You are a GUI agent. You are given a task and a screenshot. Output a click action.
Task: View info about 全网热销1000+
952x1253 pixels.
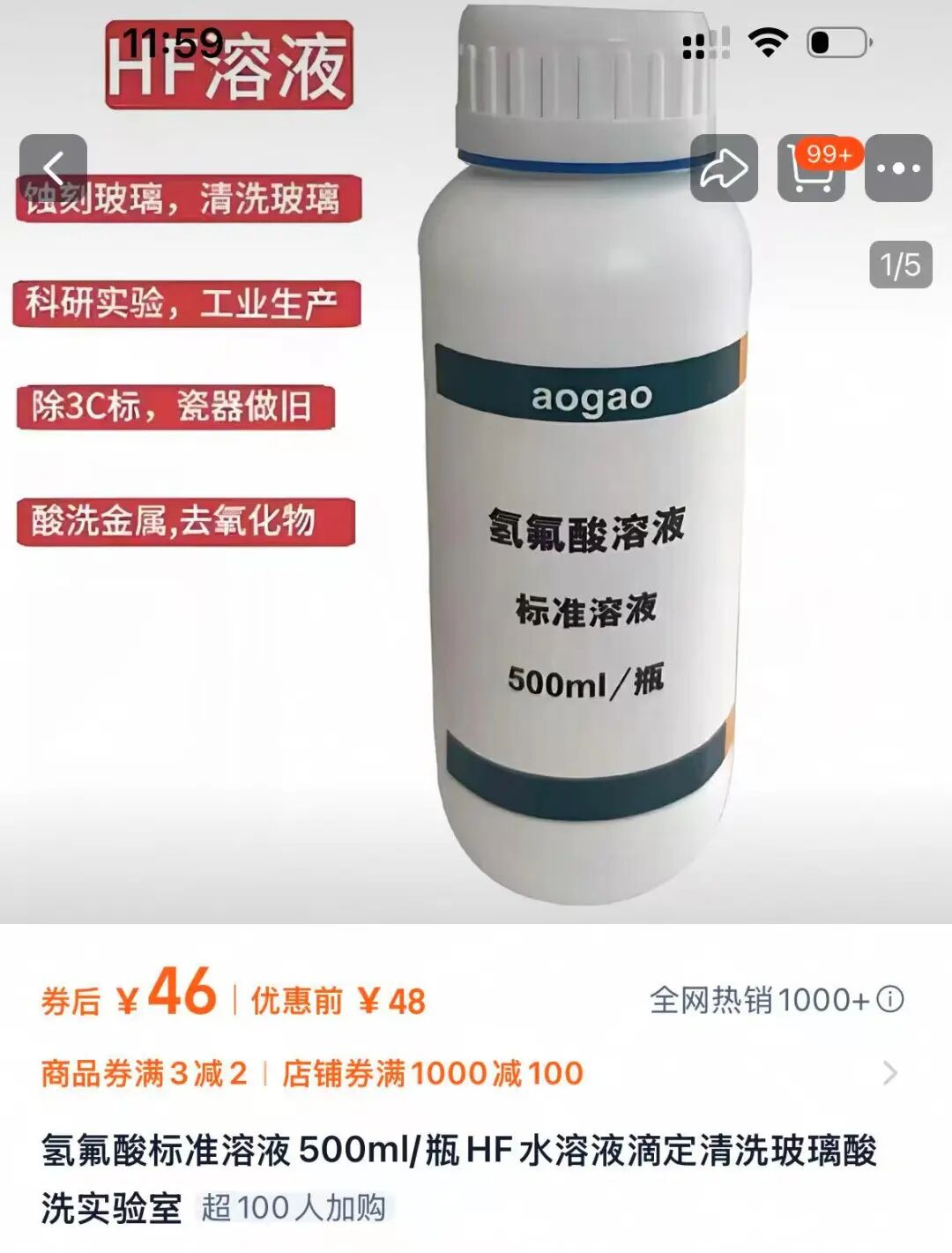point(891,1000)
